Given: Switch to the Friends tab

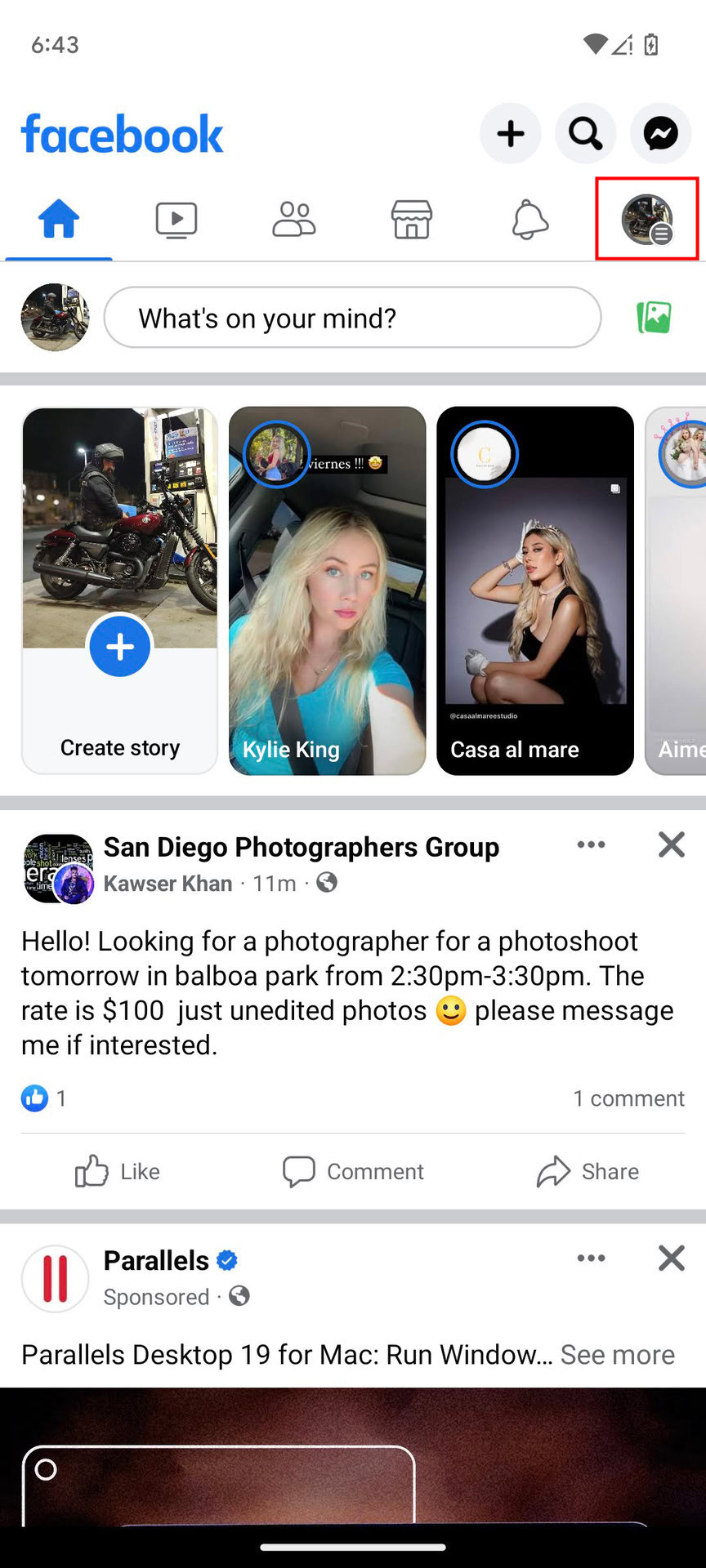Looking at the screenshot, I should click(x=294, y=220).
